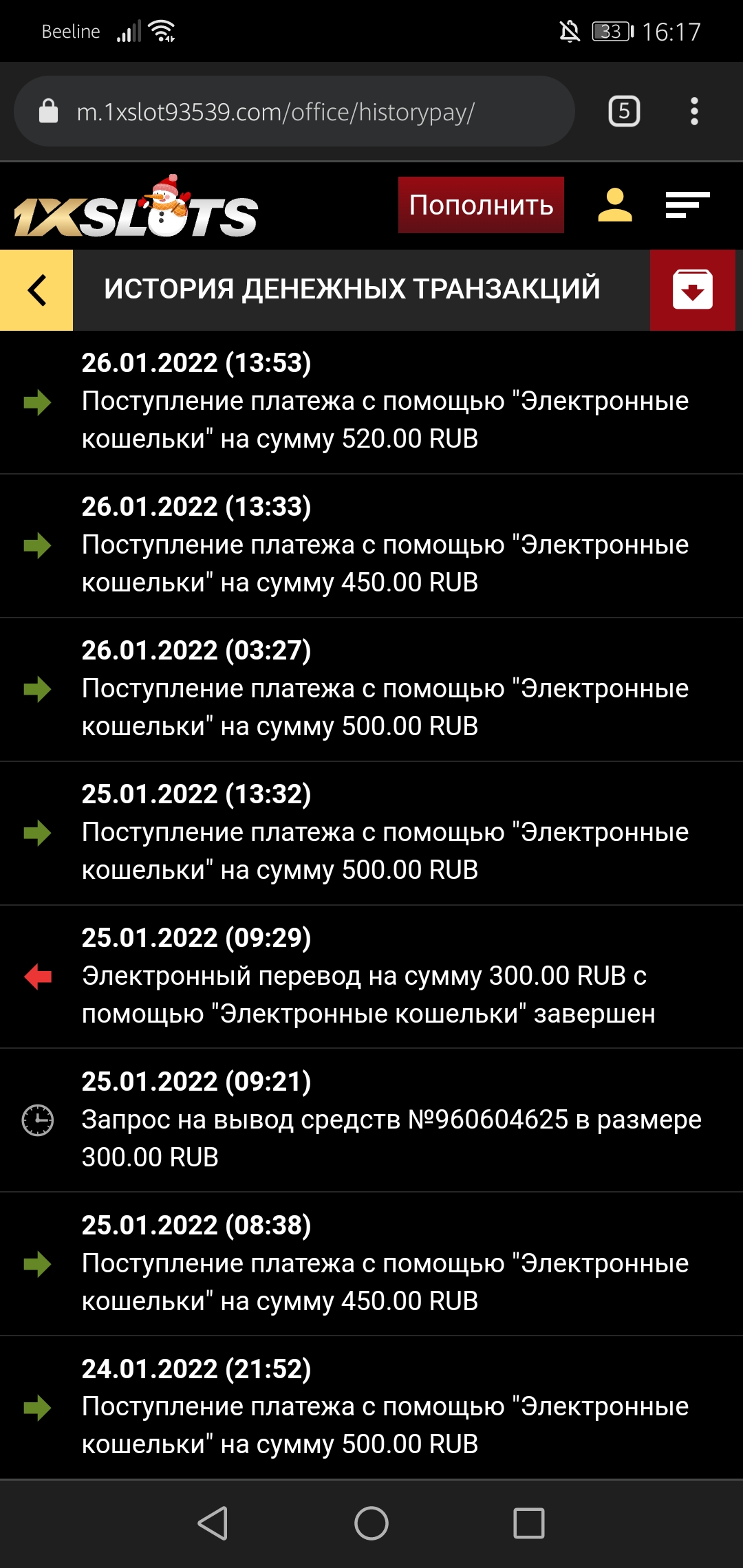Tap the Пополнить deposit button
This screenshot has width=743, height=1568.
click(481, 205)
